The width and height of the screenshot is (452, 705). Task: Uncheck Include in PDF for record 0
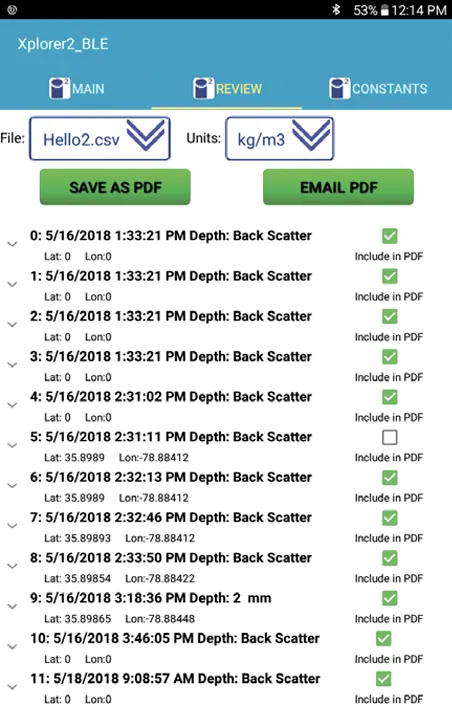tap(389, 236)
